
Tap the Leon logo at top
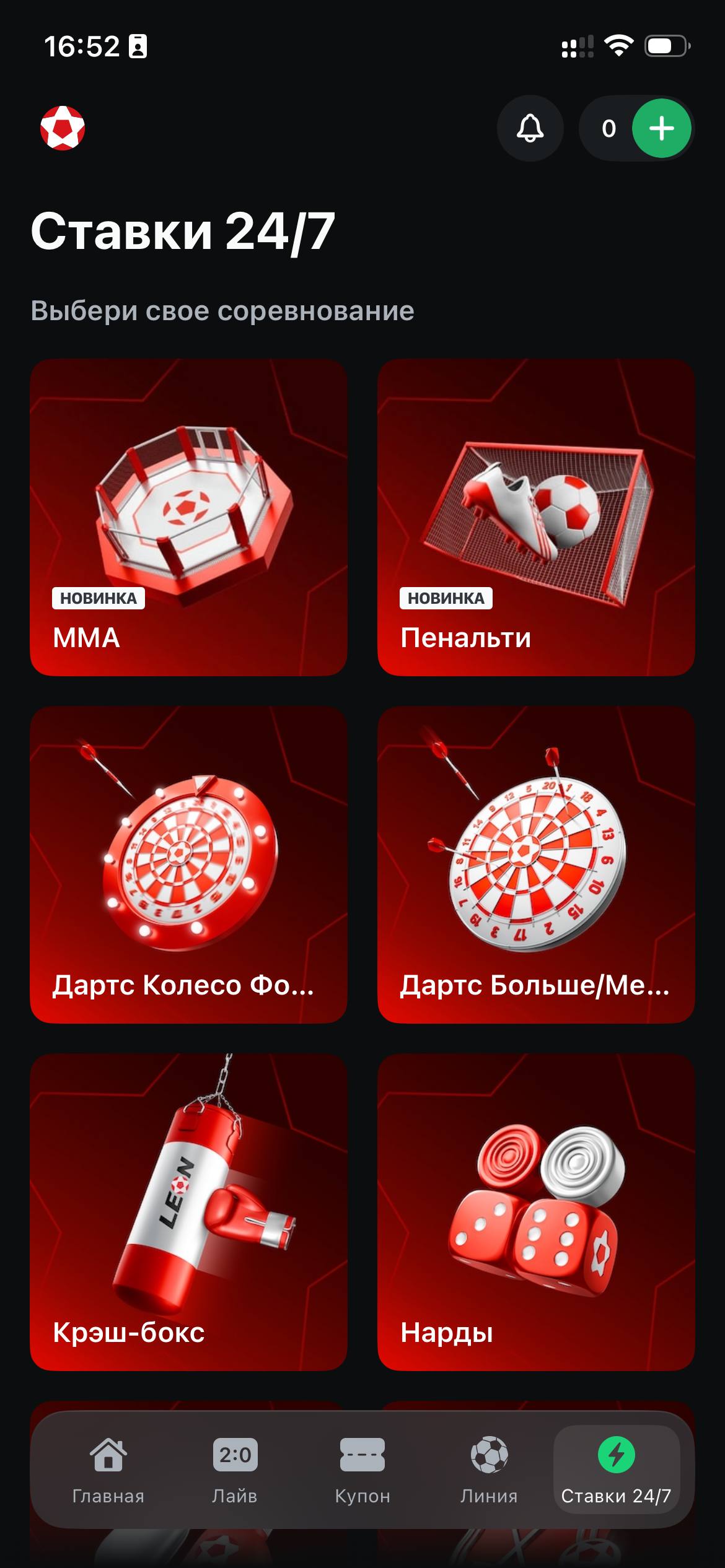click(63, 129)
